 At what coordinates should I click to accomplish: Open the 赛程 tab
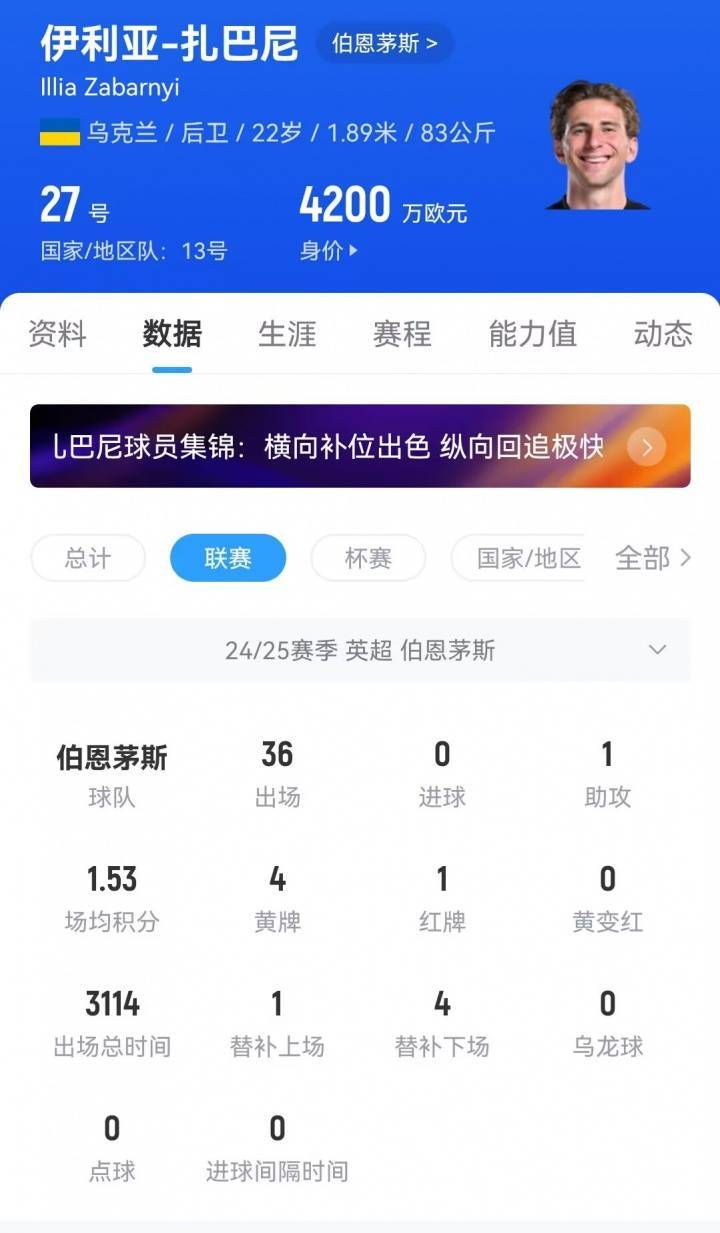click(x=402, y=333)
